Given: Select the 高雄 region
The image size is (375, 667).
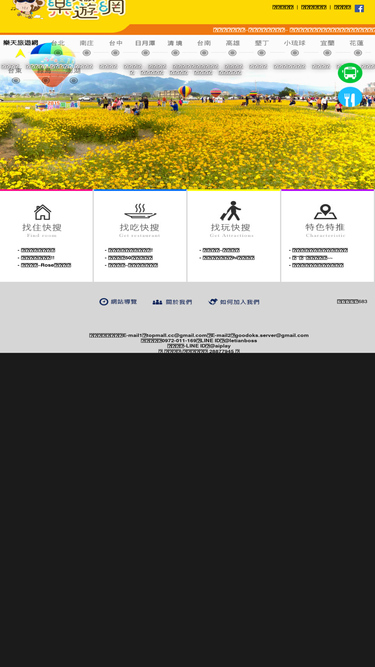Looking at the screenshot, I should tap(233, 43).
